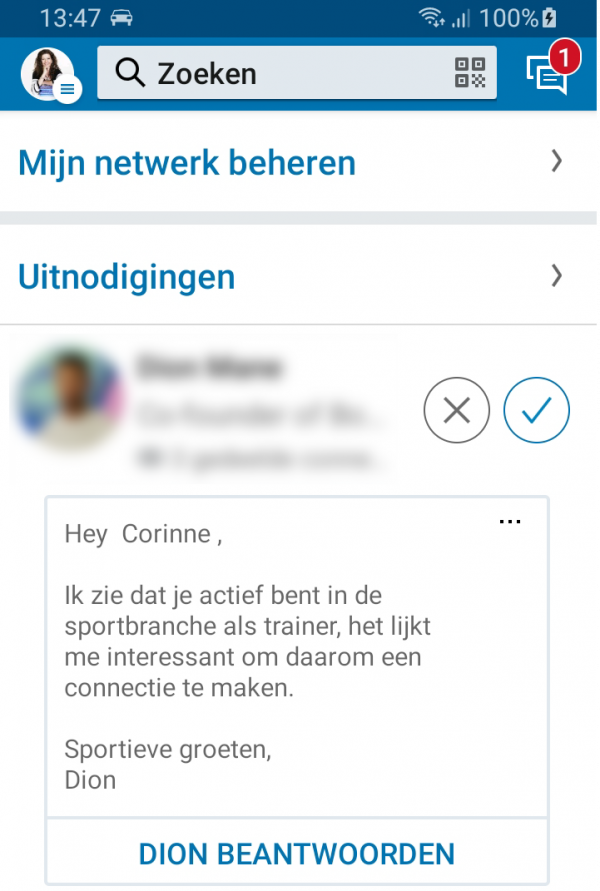Open the Uitnodigingen list
The image size is (600, 891).
coord(290,276)
